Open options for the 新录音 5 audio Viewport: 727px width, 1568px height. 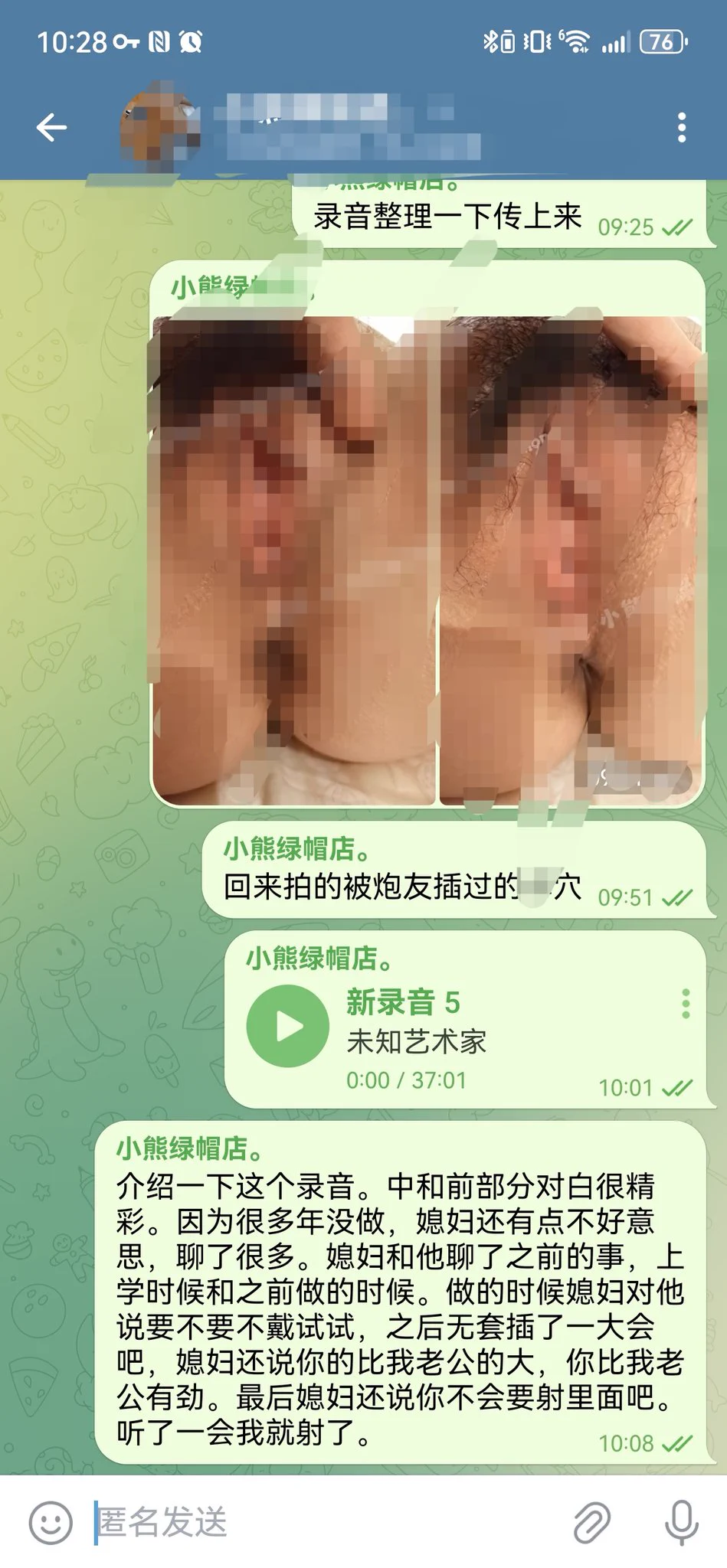pos(685,1003)
